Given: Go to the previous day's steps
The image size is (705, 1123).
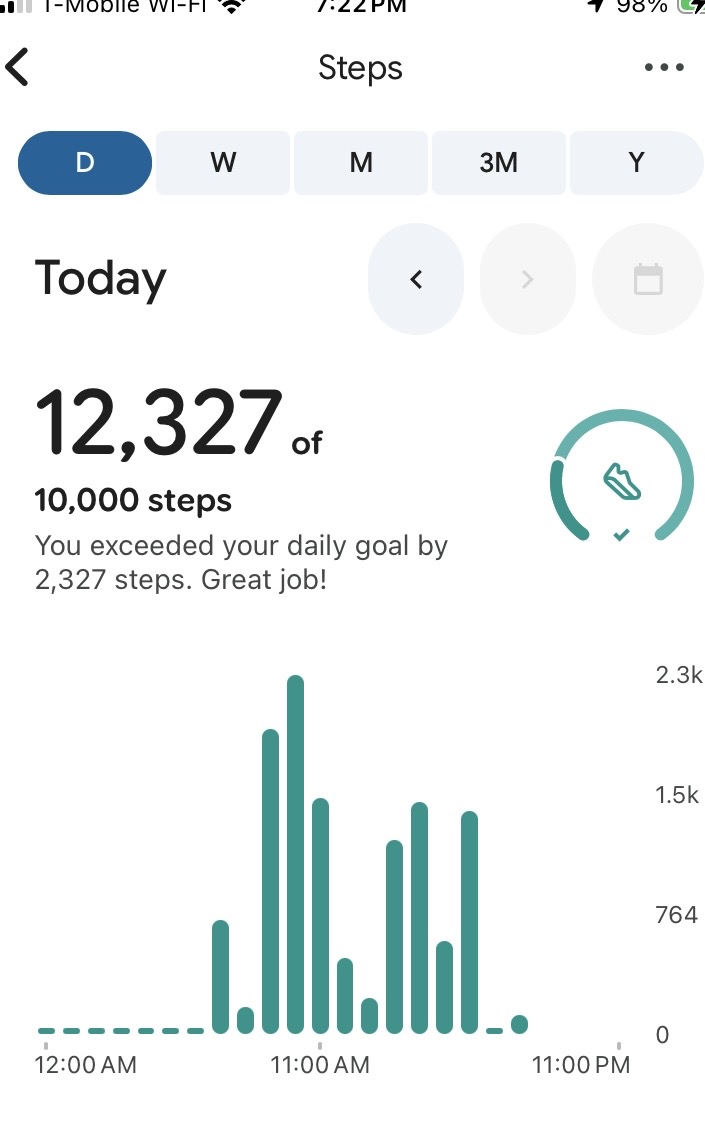Looking at the screenshot, I should tap(416, 279).
